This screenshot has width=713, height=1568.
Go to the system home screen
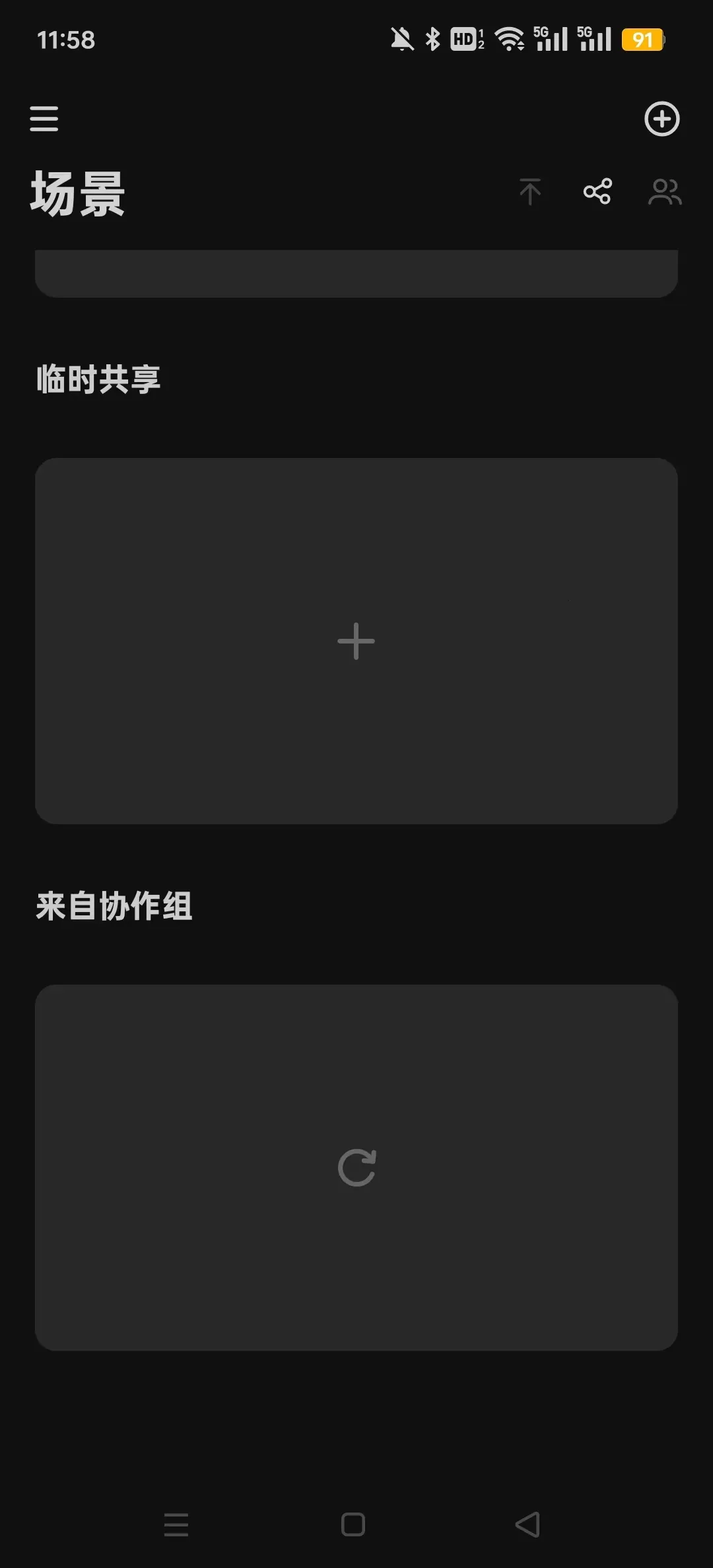click(353, 1524)
